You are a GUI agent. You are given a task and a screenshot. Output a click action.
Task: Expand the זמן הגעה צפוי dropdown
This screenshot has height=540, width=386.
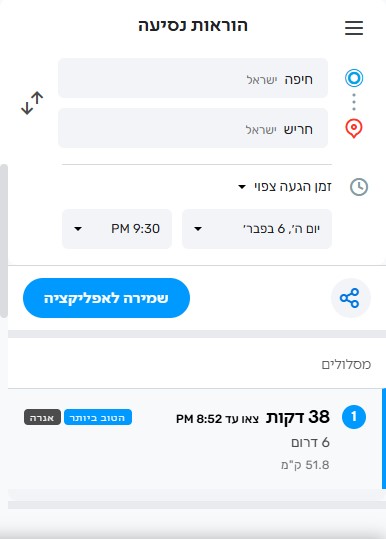pyautogui.click(x=284, y=187)
